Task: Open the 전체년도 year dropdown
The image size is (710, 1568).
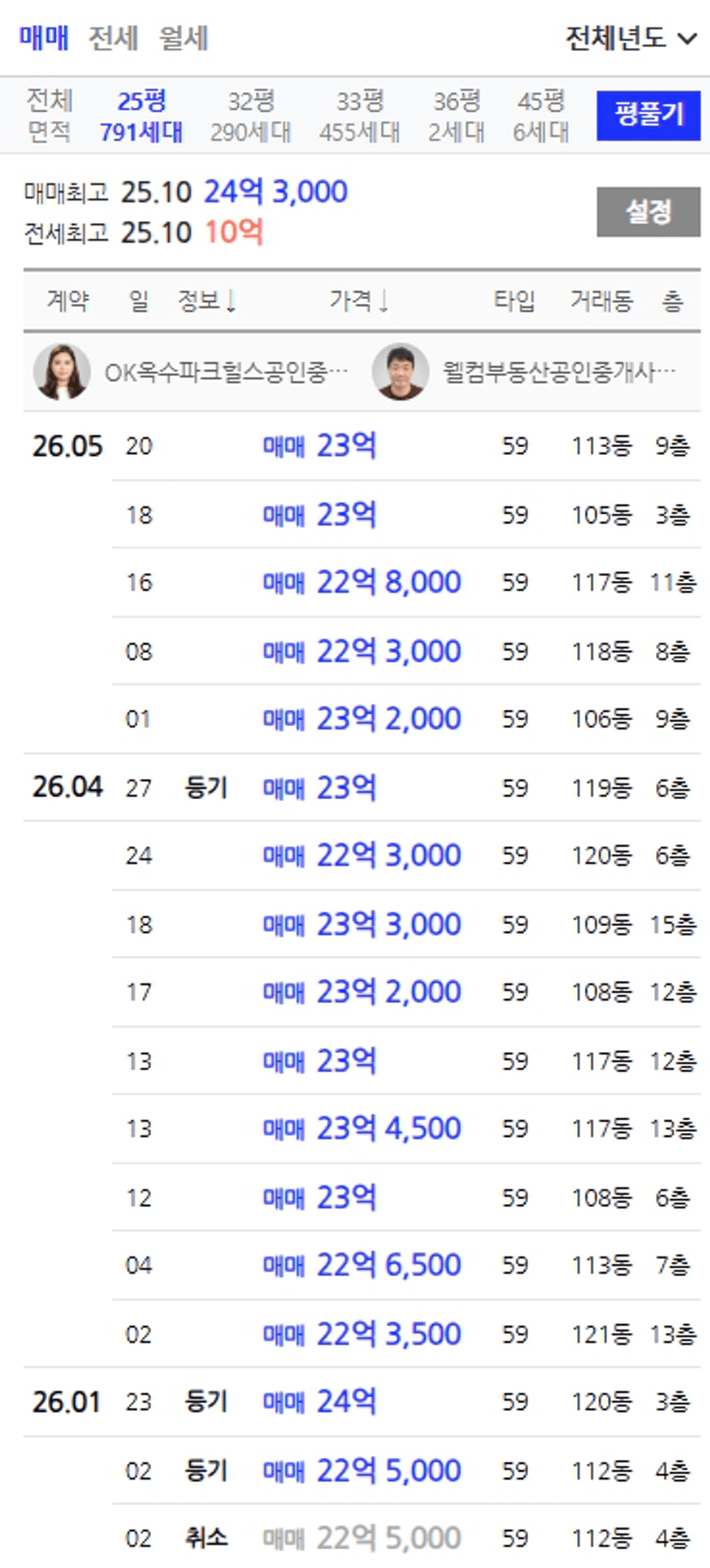Action: pyautogui.click(x=631, y=38)
